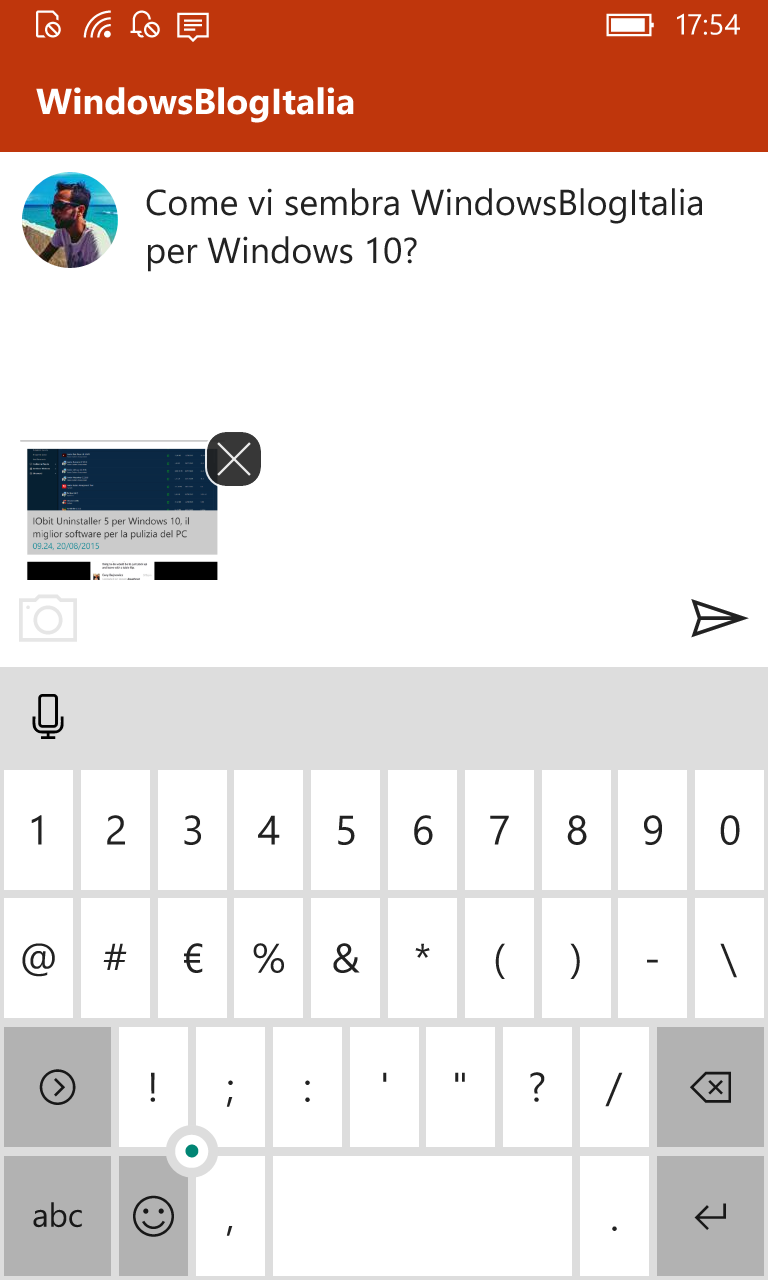Send the composed post
Image resolution: width=768 pixels, height=1280 pixels.
pos(719,619)
